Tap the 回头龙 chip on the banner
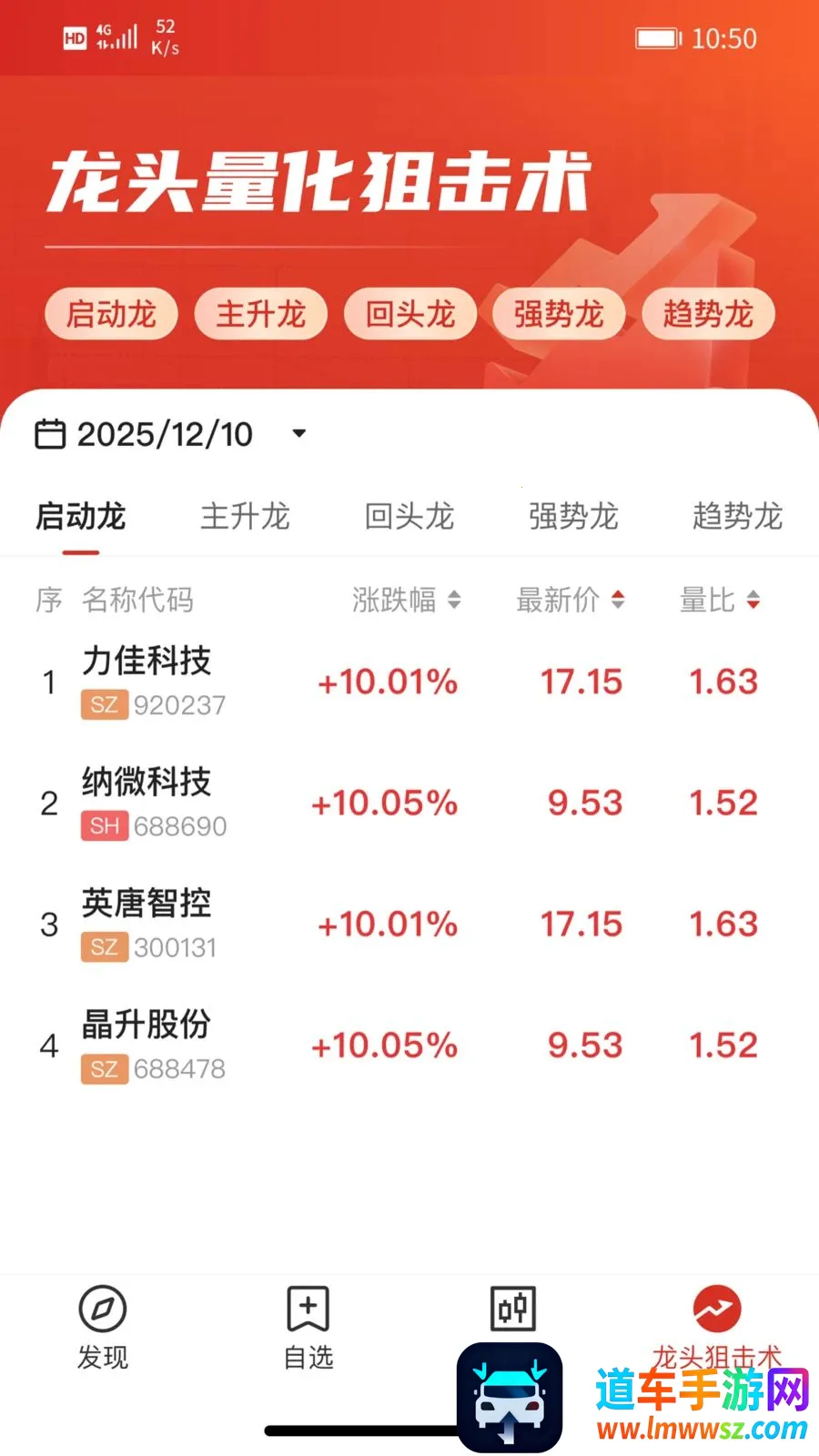Image resolution: width=819 pixels, height=1456 pixels. (409, 315)
